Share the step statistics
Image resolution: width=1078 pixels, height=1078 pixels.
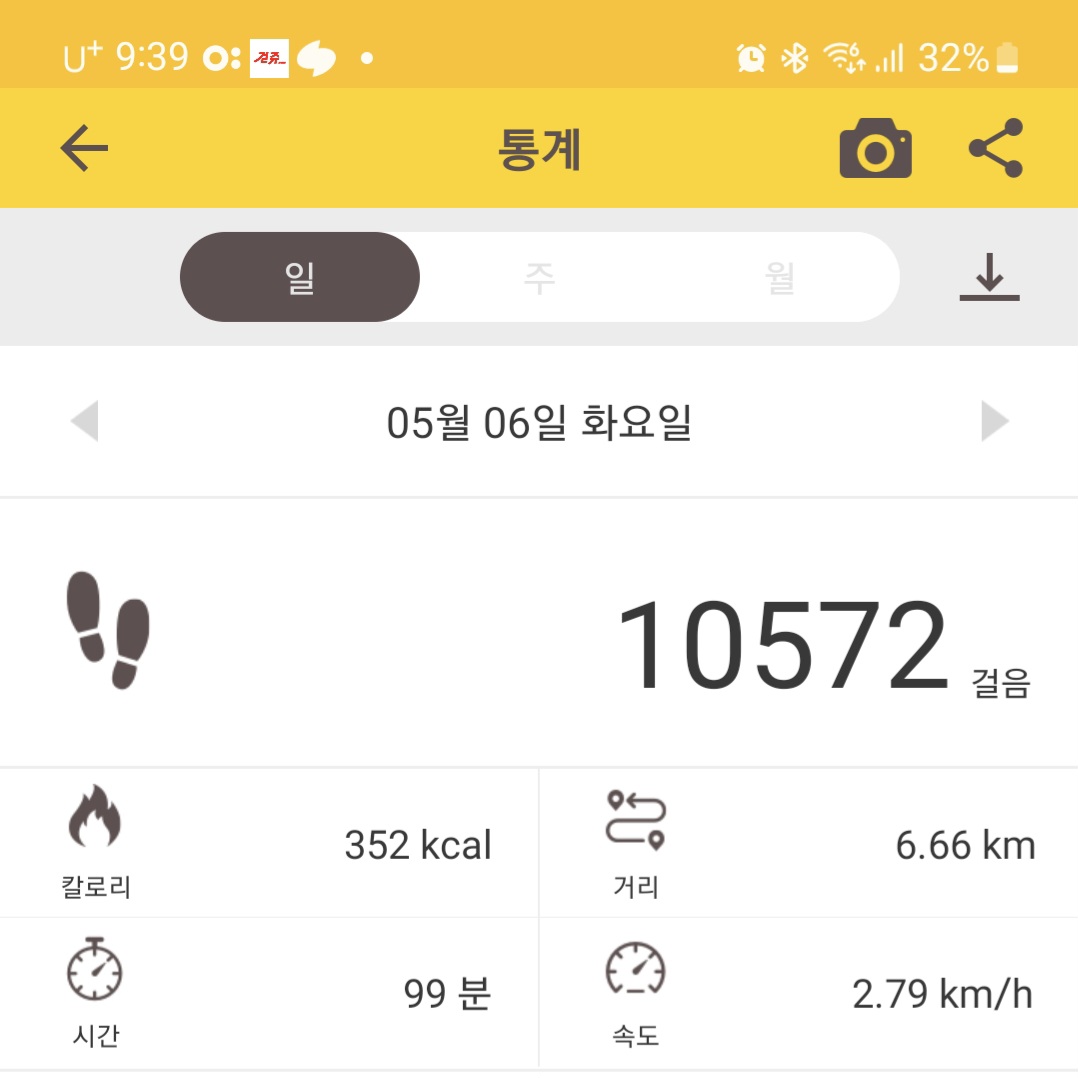(996, 149)
